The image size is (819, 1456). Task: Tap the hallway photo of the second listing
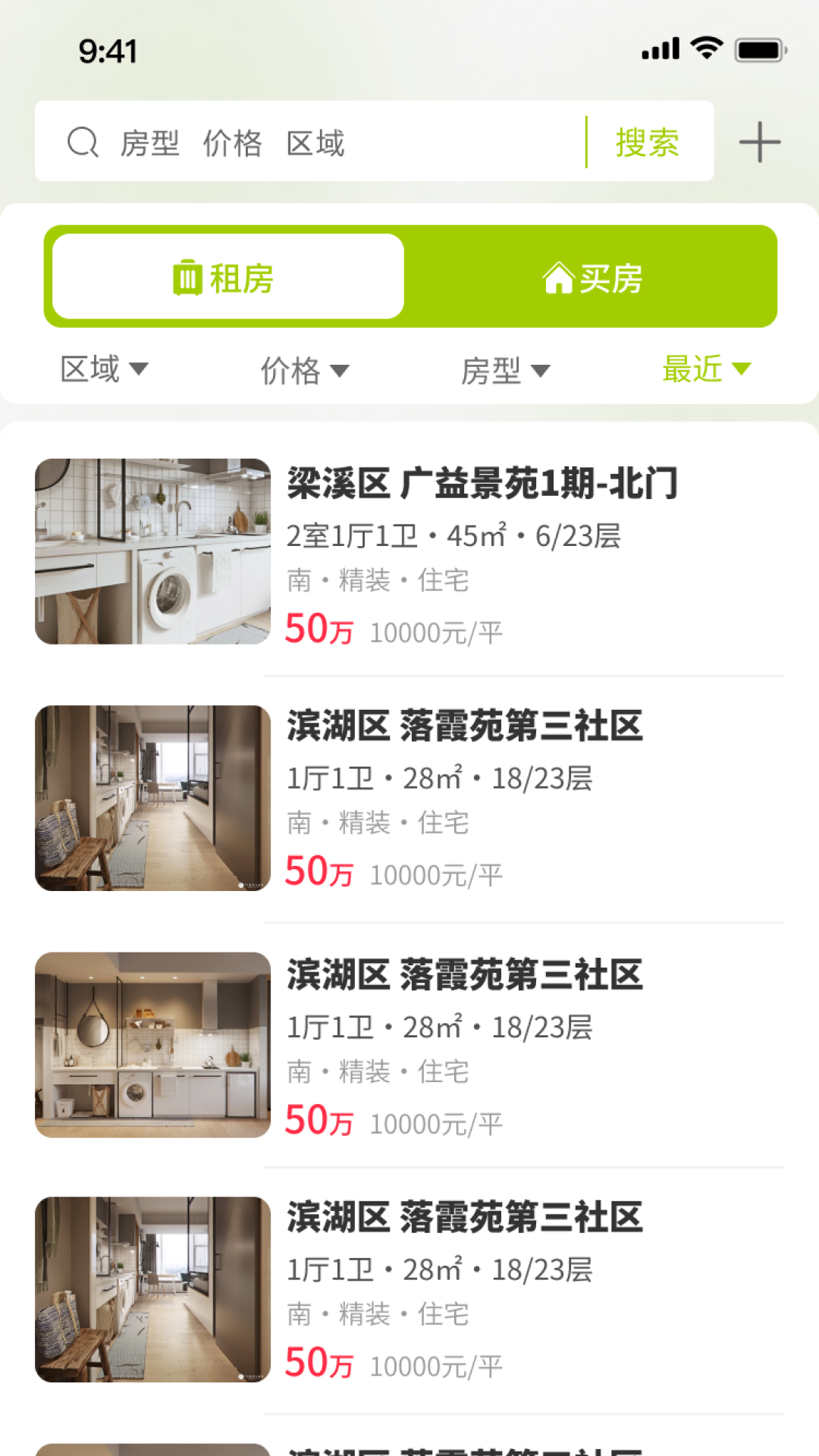pos(152,798)
